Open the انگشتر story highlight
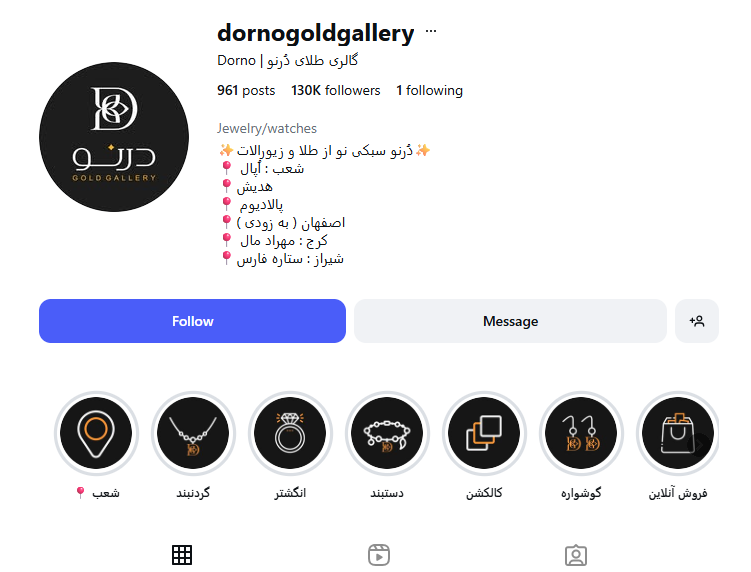Screen dimensions: 751x572 coord(290,433)
